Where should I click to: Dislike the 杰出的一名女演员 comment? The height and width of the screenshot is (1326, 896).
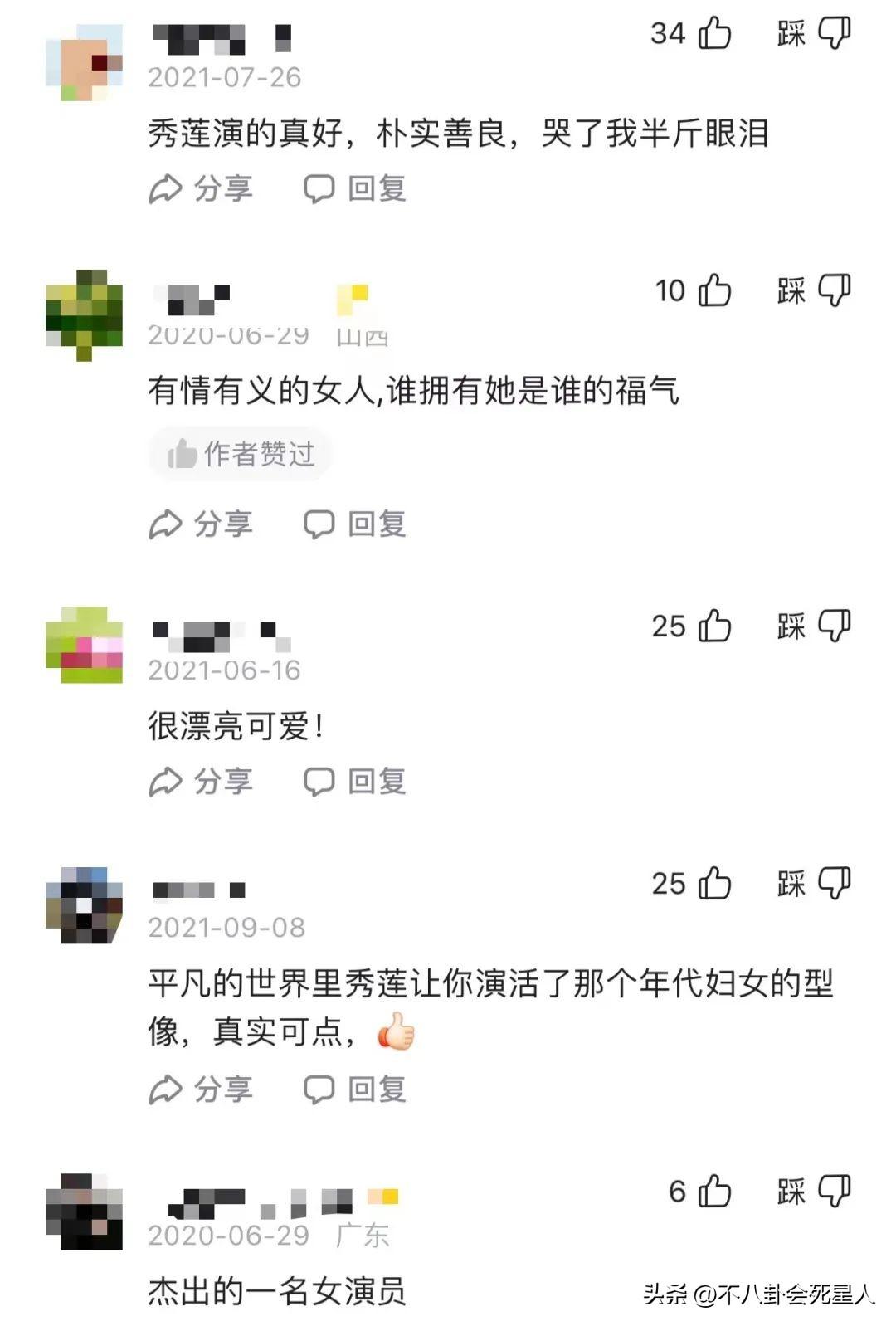pyautogui.click(x=833, y=1192)
